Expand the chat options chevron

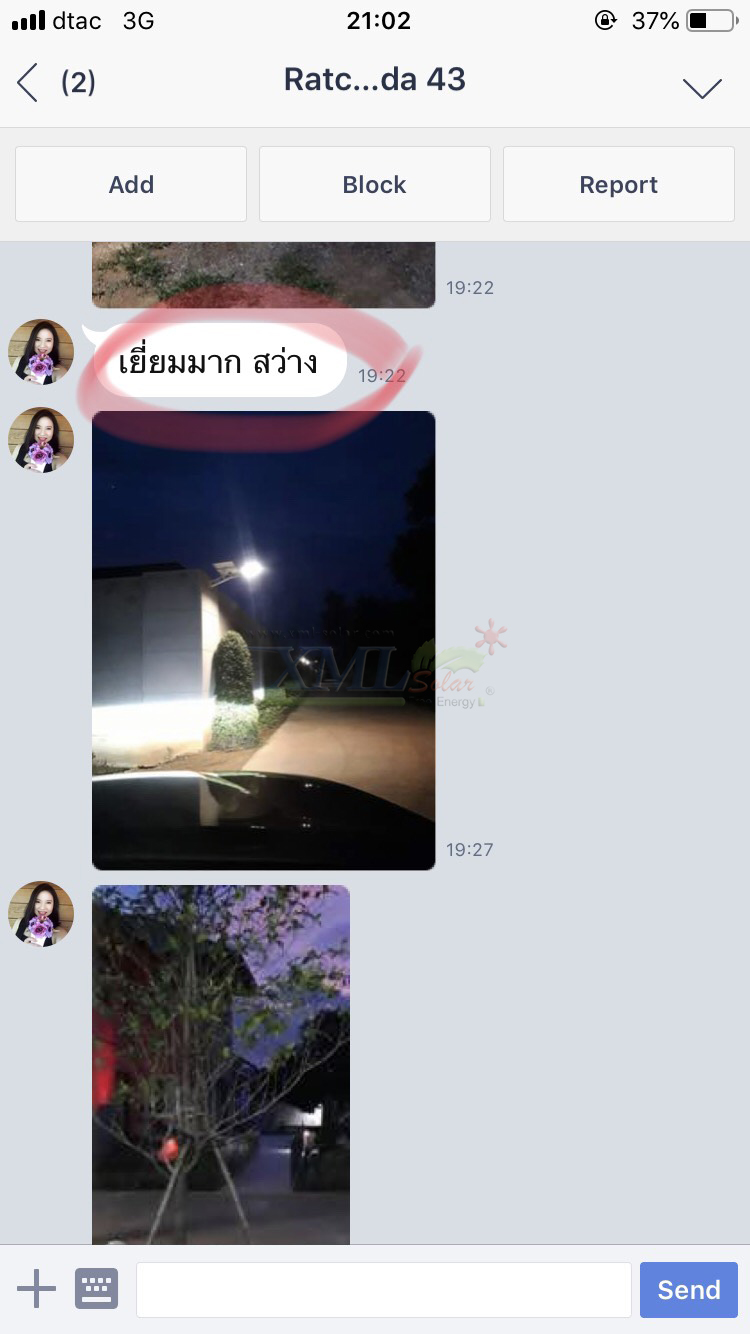pyautogui.click(x=702, y=88)
